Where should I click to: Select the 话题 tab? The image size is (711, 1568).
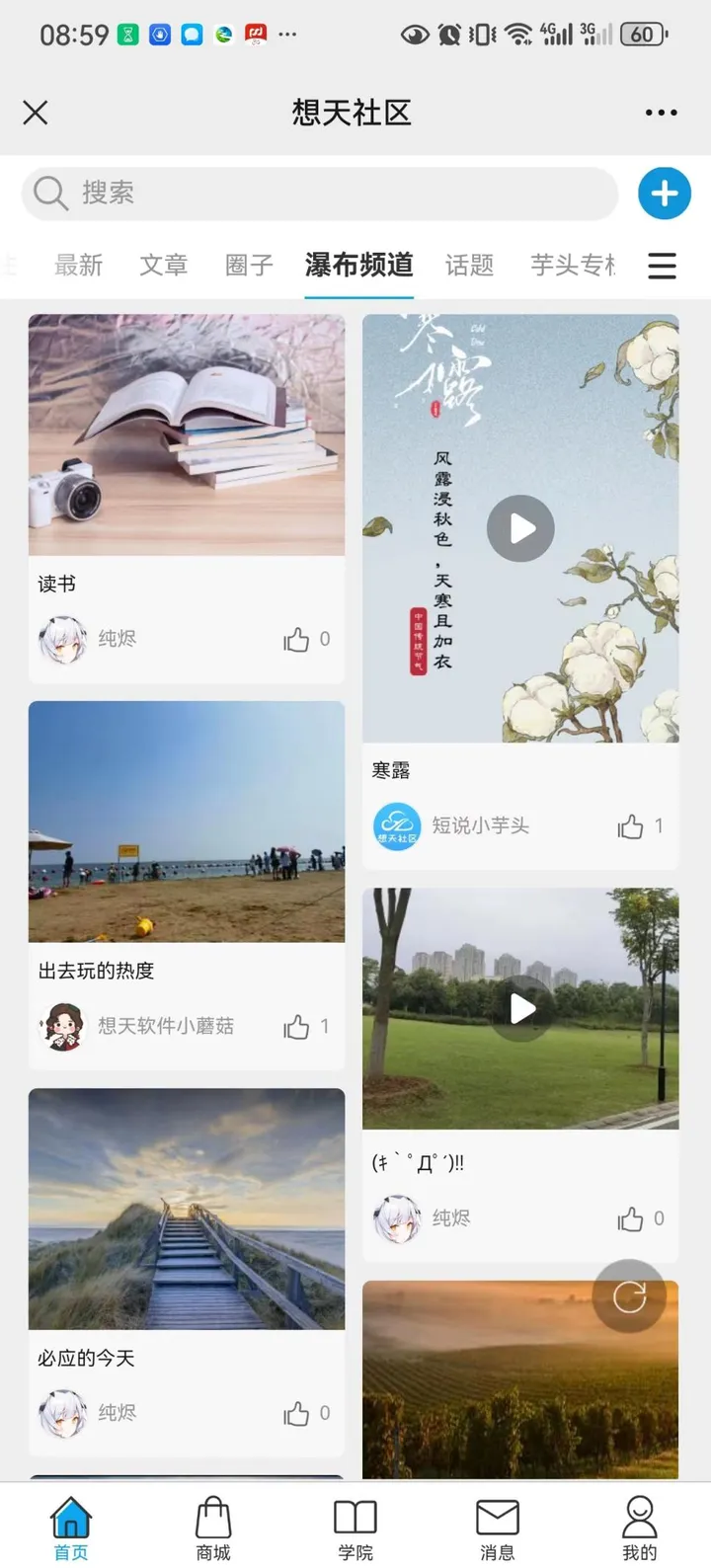click(469, 265)
